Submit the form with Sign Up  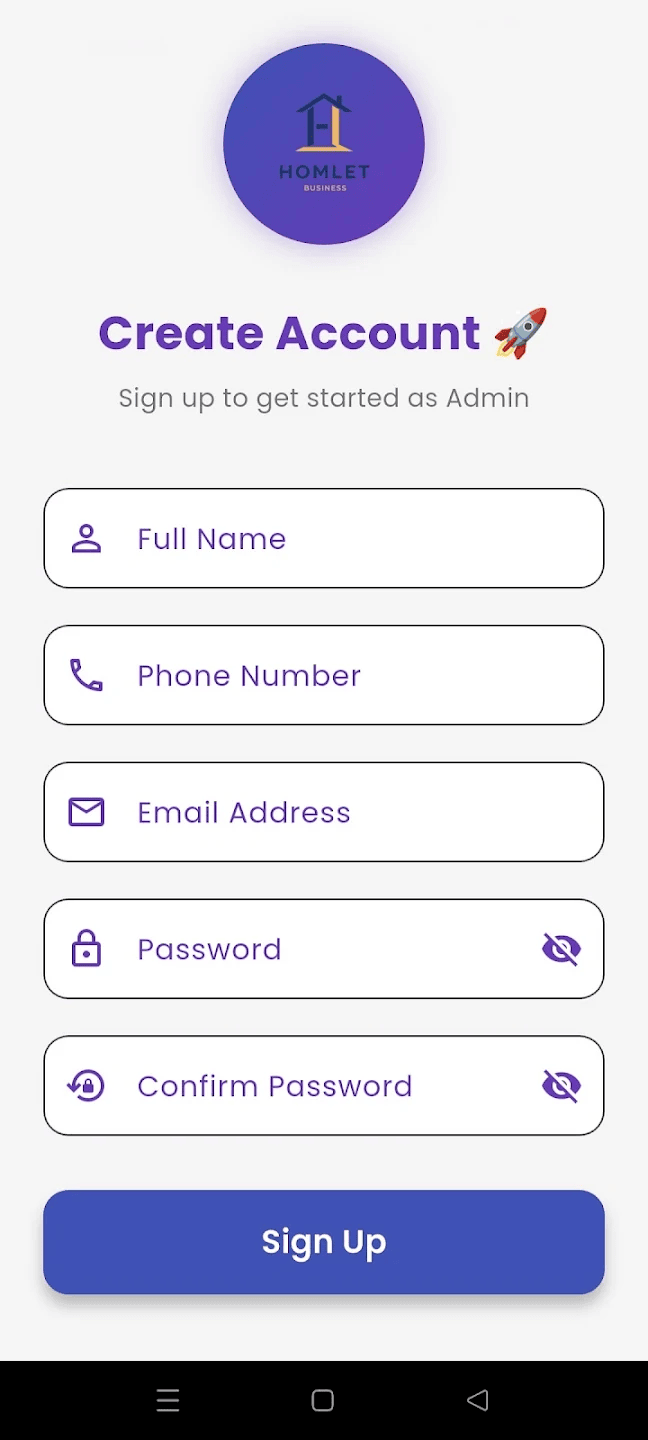tap(323, 1241)
